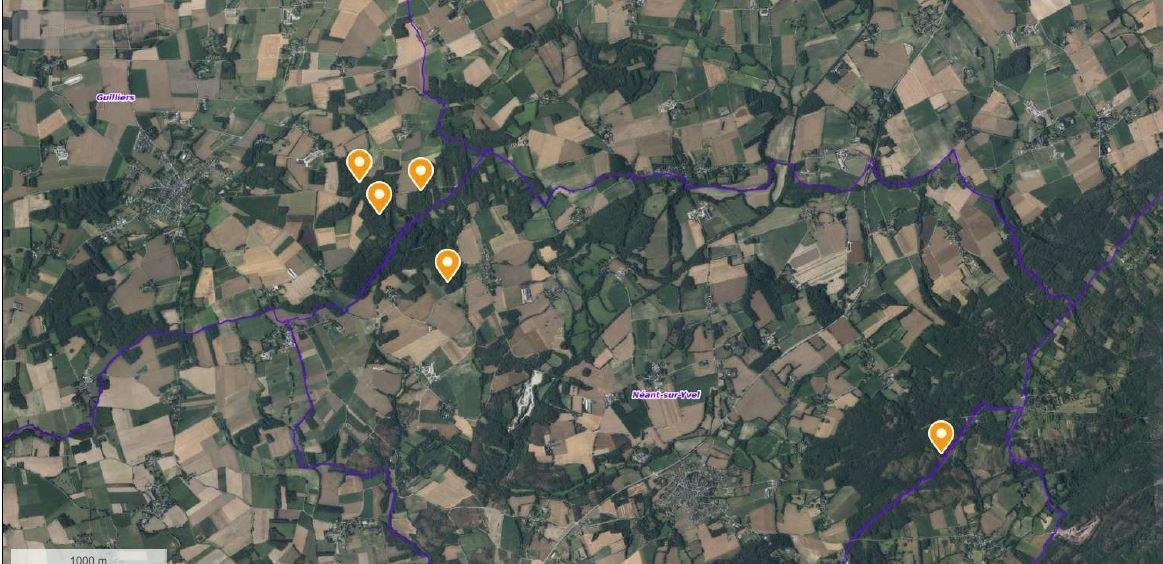Open the single marker just south of the cluster
1163x564 pixels.
point(447,263)
